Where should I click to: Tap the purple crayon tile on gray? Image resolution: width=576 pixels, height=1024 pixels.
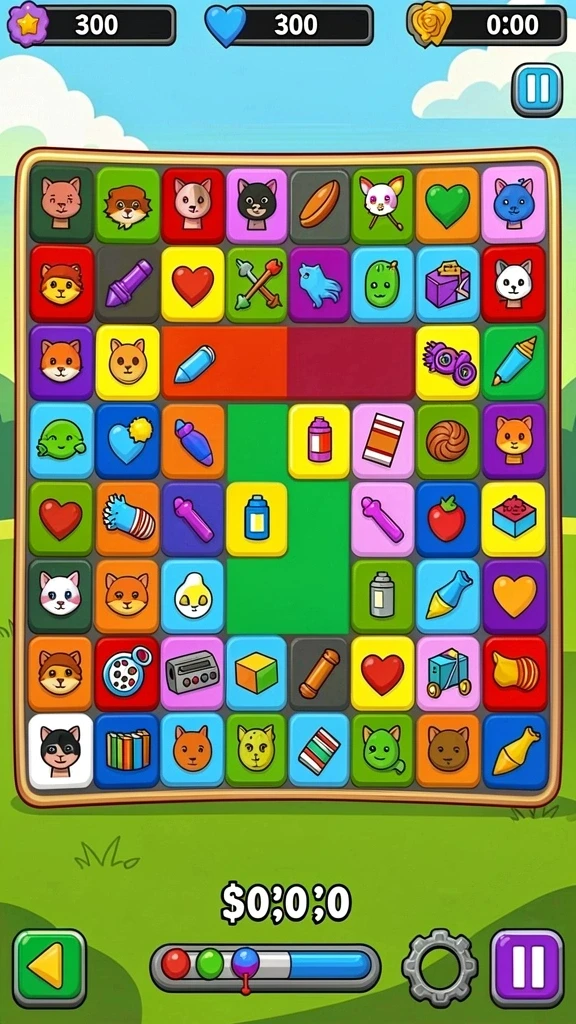(128, 285)
